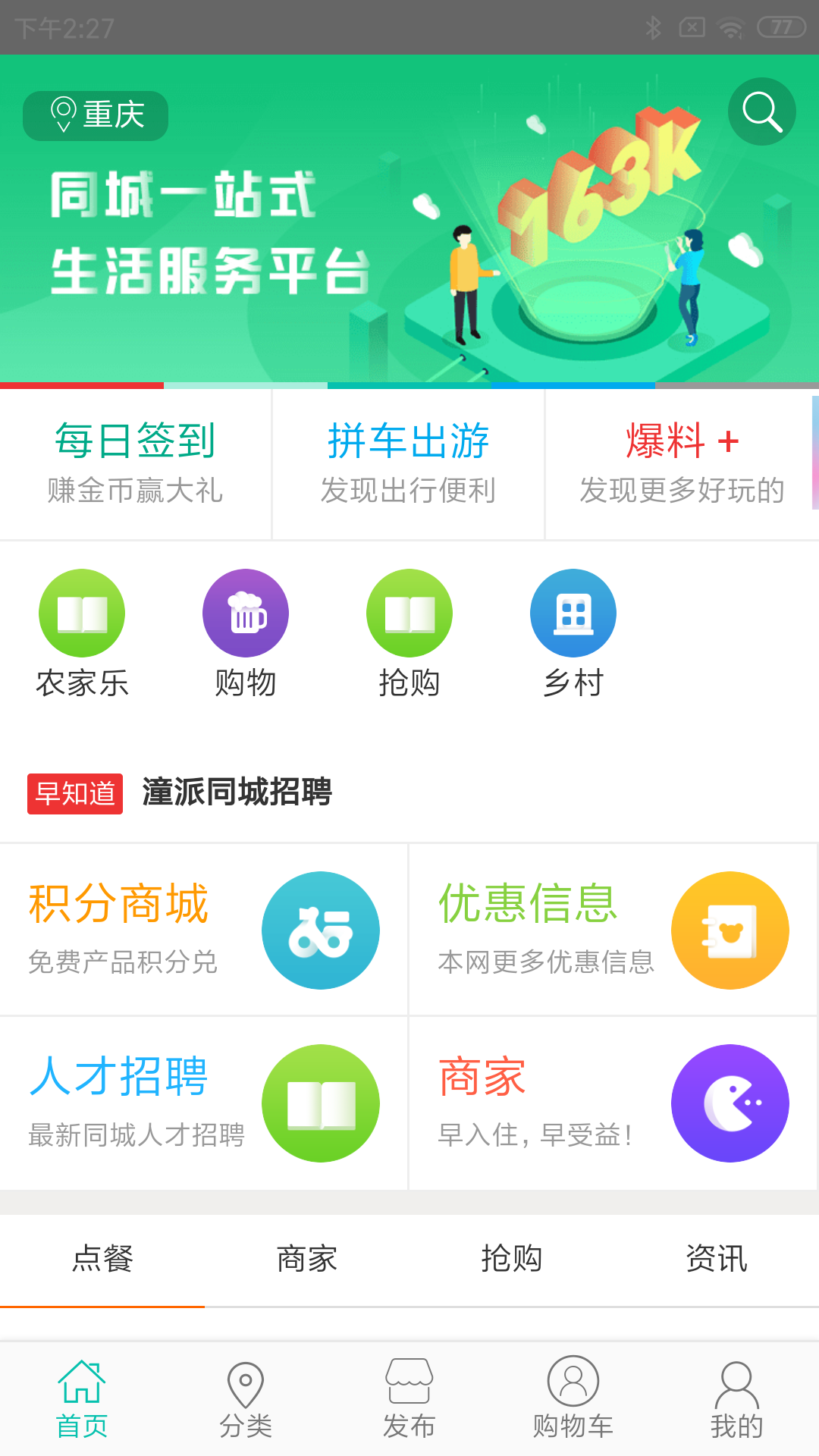Select the 乡村 building icon
The width and height of the screenshot is (819, 1456).
click(x=573, y=612)
